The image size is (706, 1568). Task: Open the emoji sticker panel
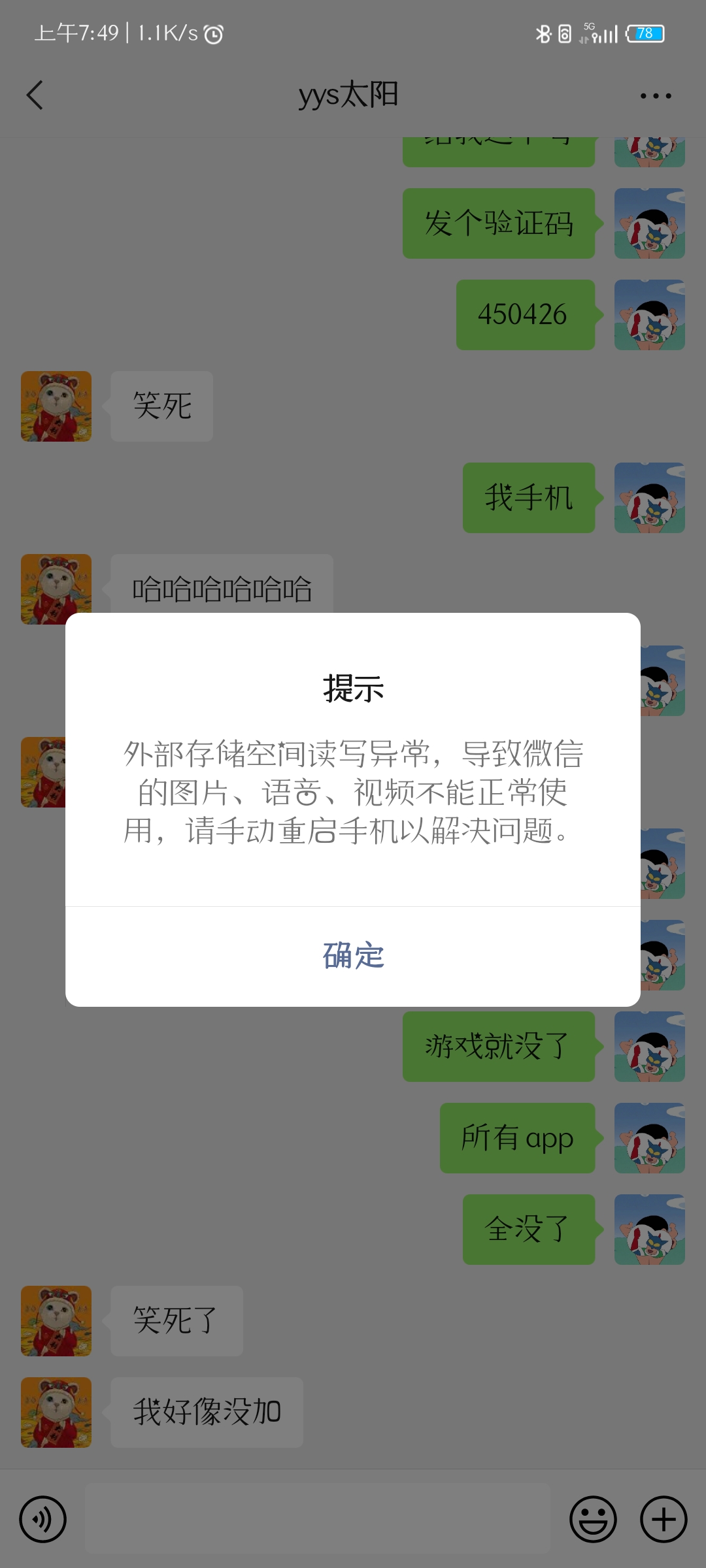[593, 1519]
